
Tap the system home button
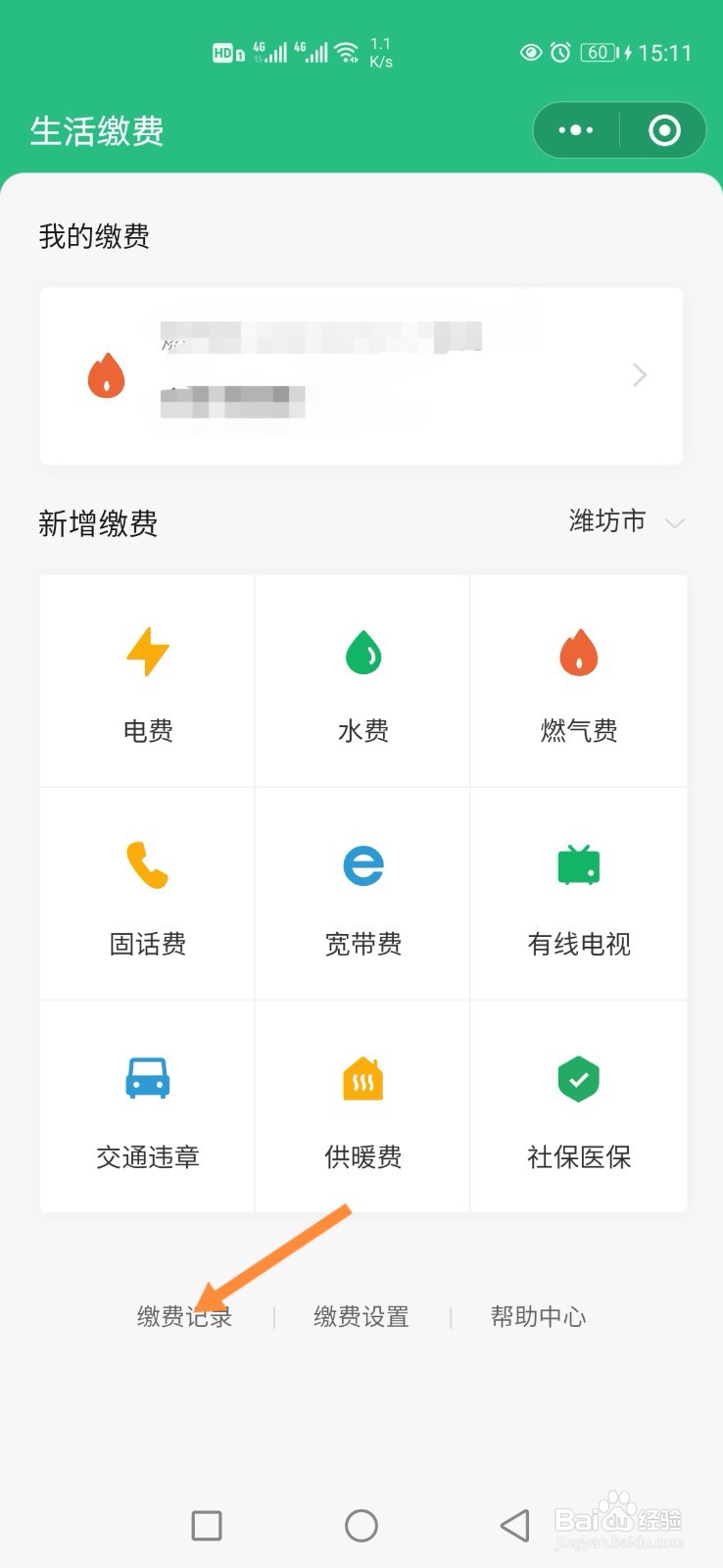point(361,1525)
